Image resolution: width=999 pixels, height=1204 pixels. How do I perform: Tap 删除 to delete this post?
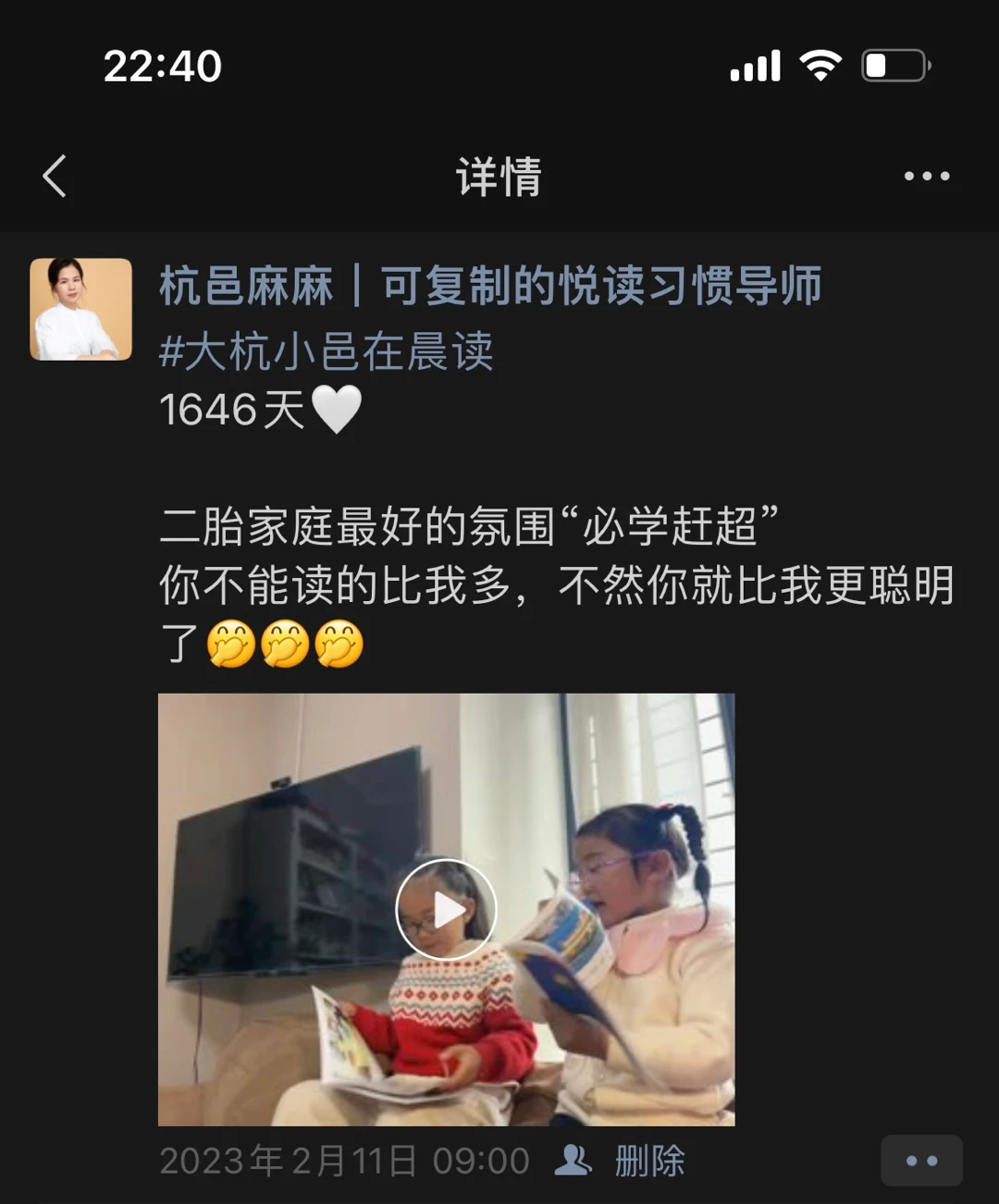[x=649, y=1161]
